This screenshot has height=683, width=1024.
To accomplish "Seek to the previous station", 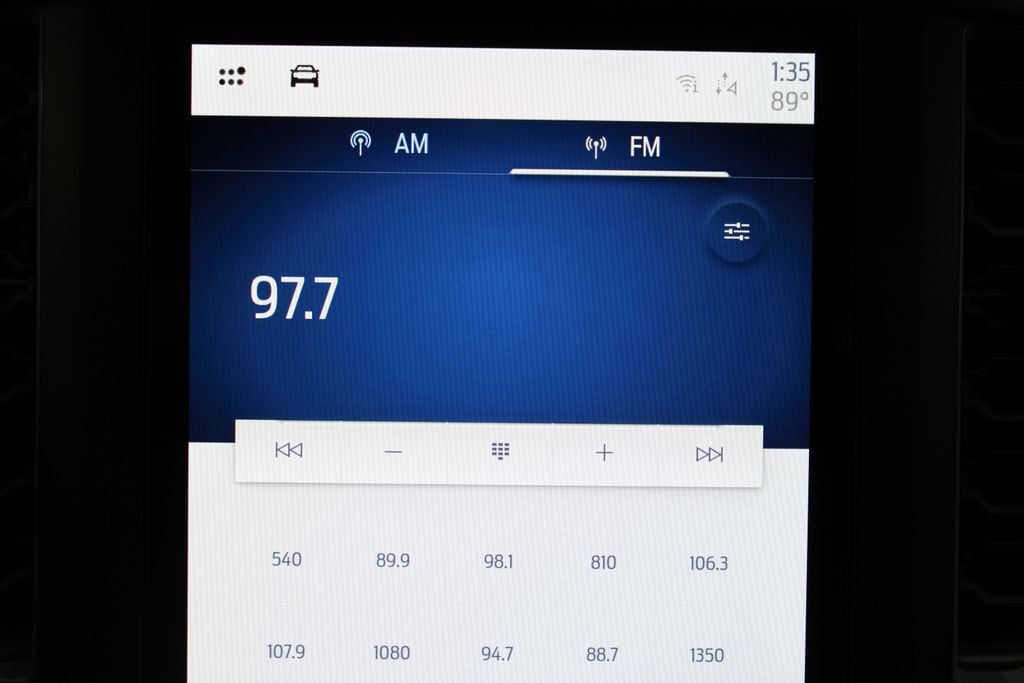I will [x=288, y=451].
